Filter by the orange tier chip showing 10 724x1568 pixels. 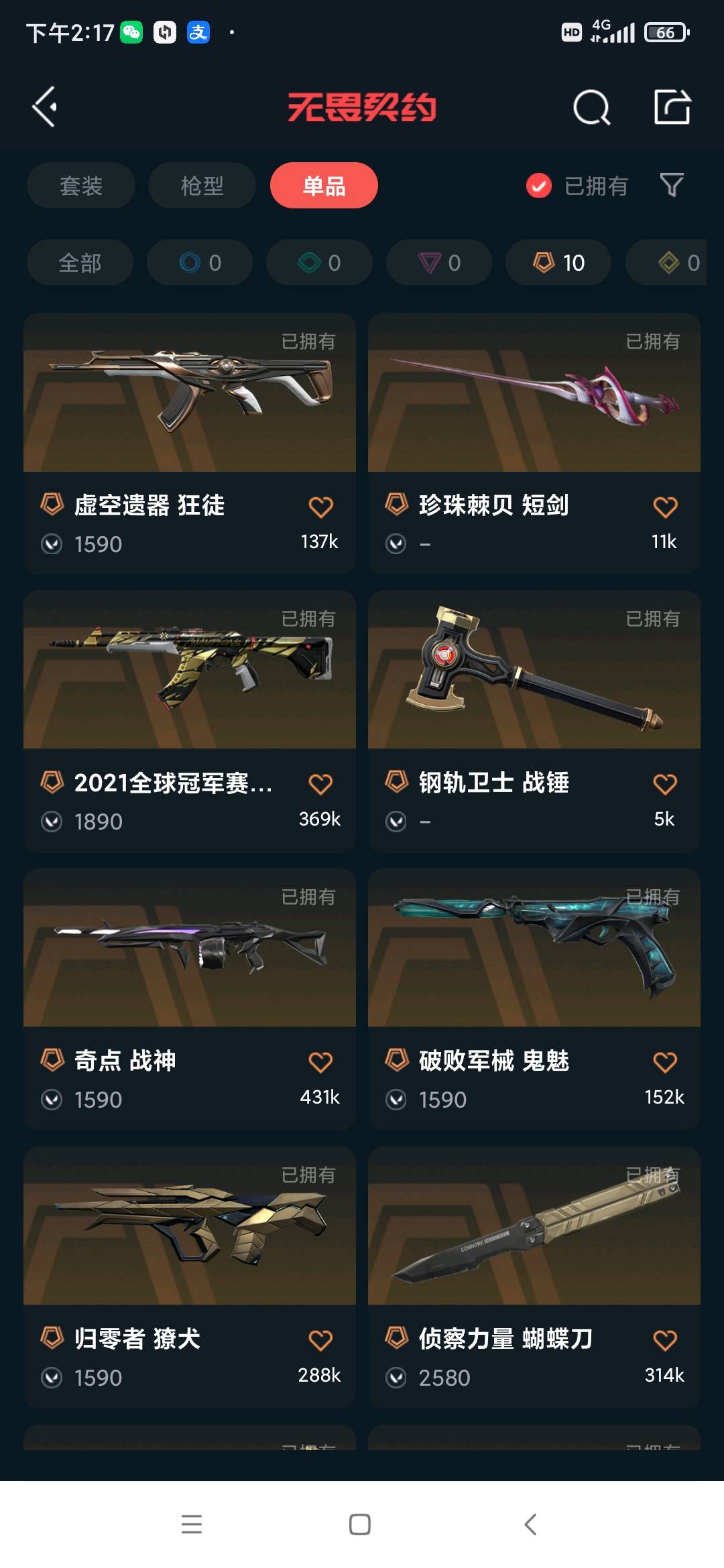pyautogui.click(x=558, y=263)
